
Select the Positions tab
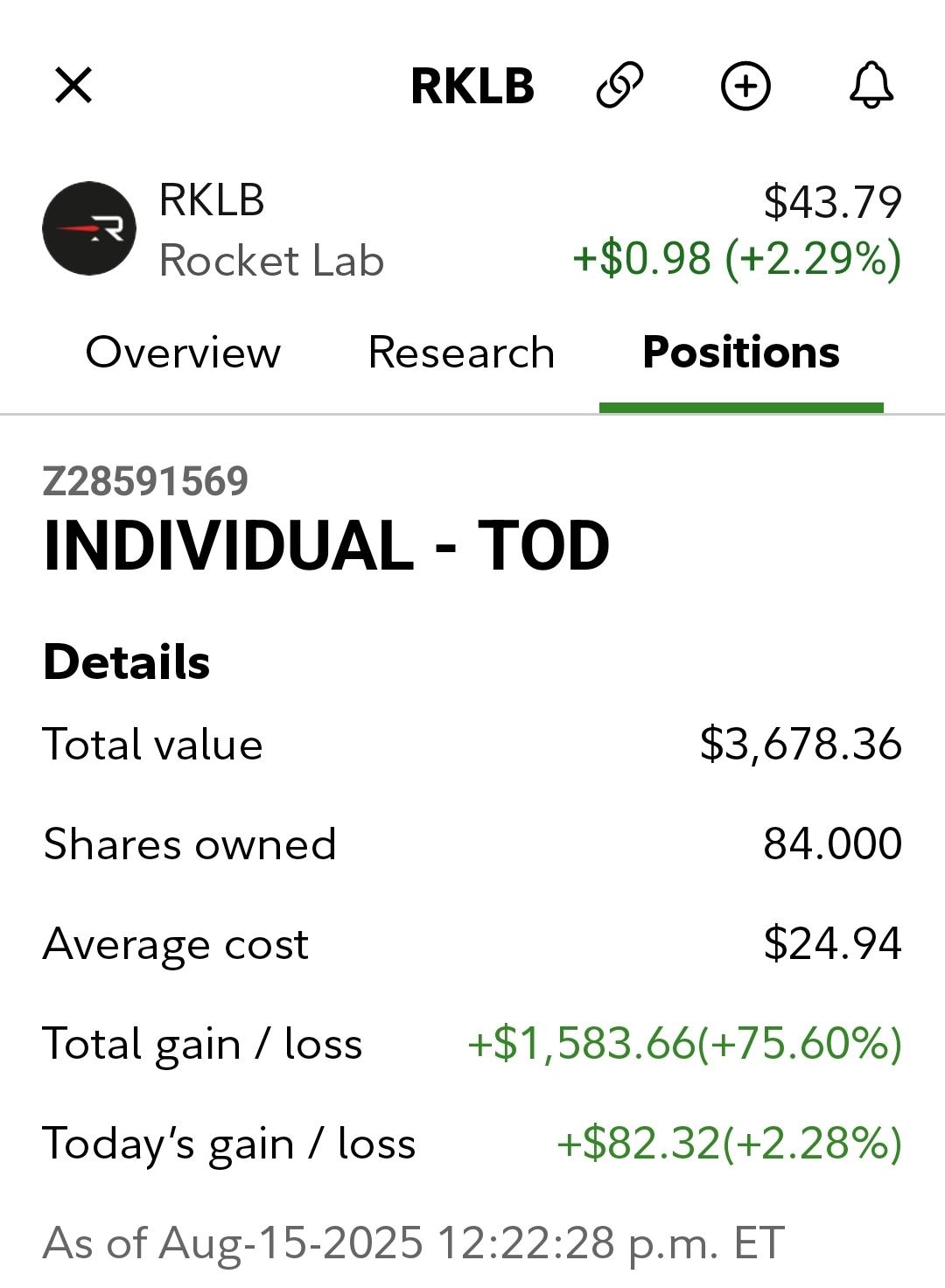740,353
